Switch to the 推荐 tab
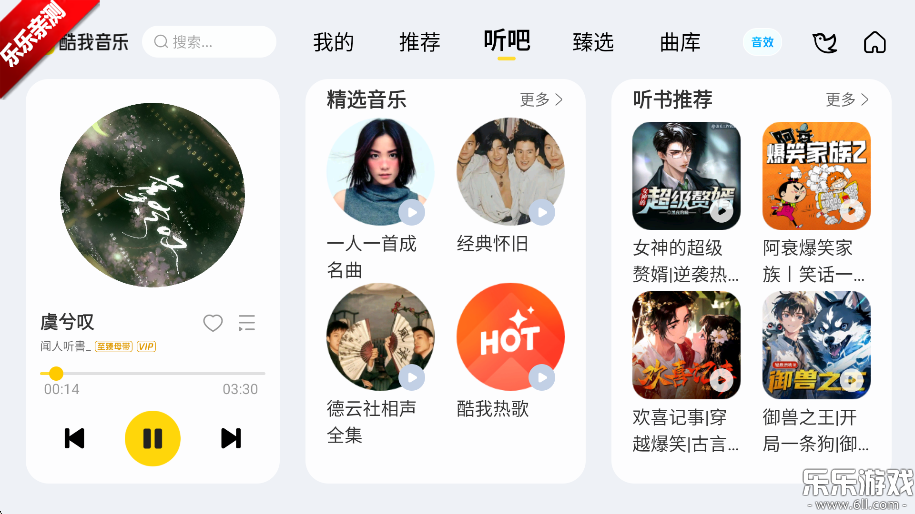The width and height of the screenshot is (915, 514). (x=420, y=42)
